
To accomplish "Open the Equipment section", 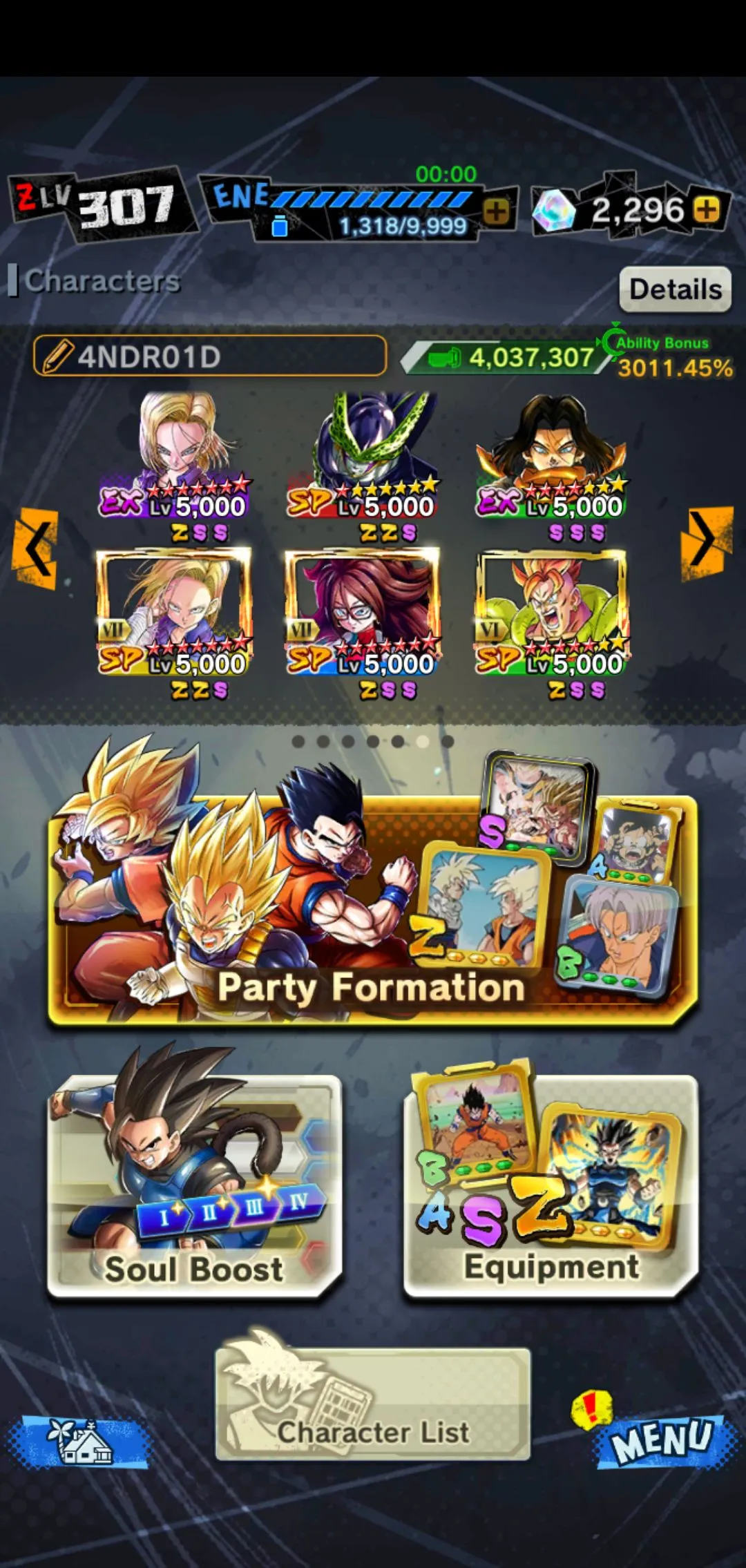I will tap(551, 1187).
